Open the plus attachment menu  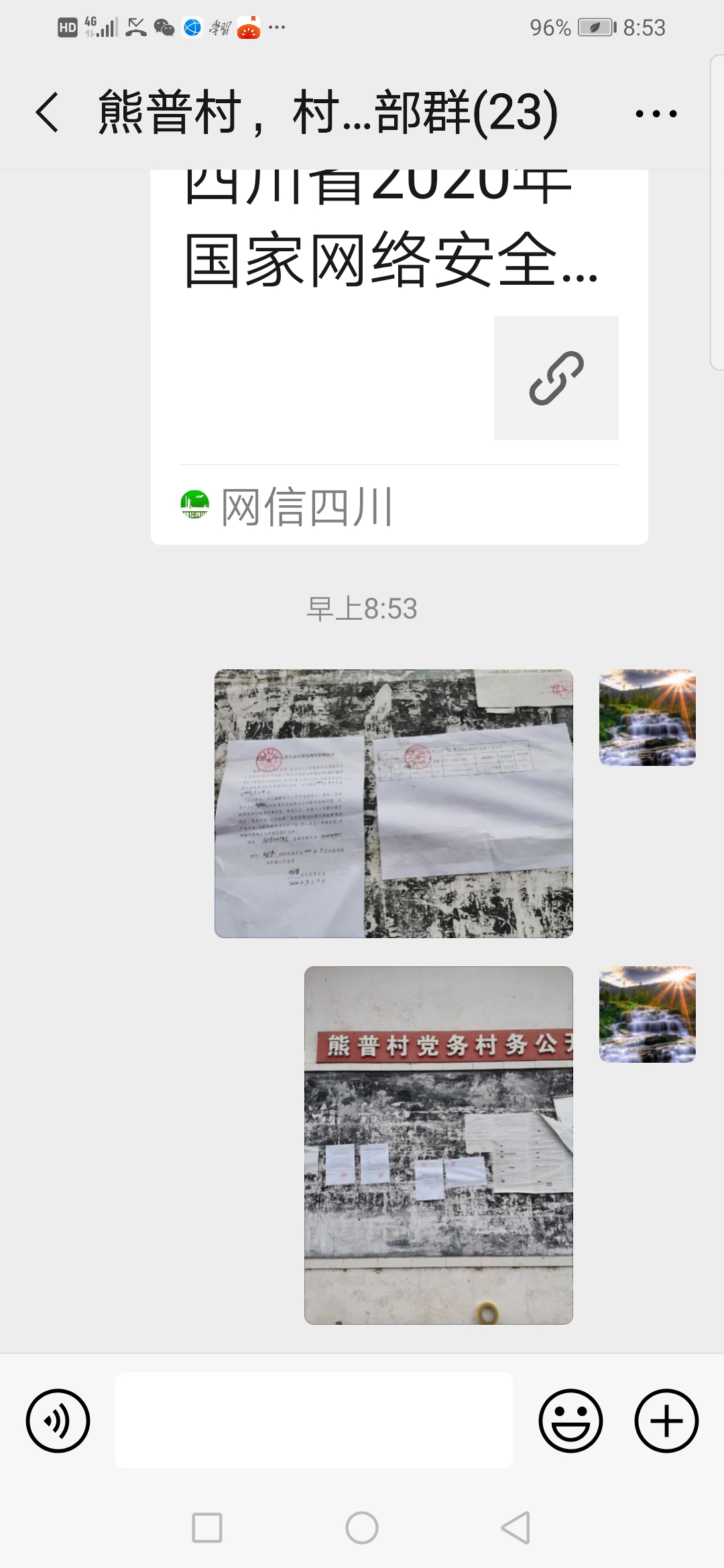coord(666,1420)
